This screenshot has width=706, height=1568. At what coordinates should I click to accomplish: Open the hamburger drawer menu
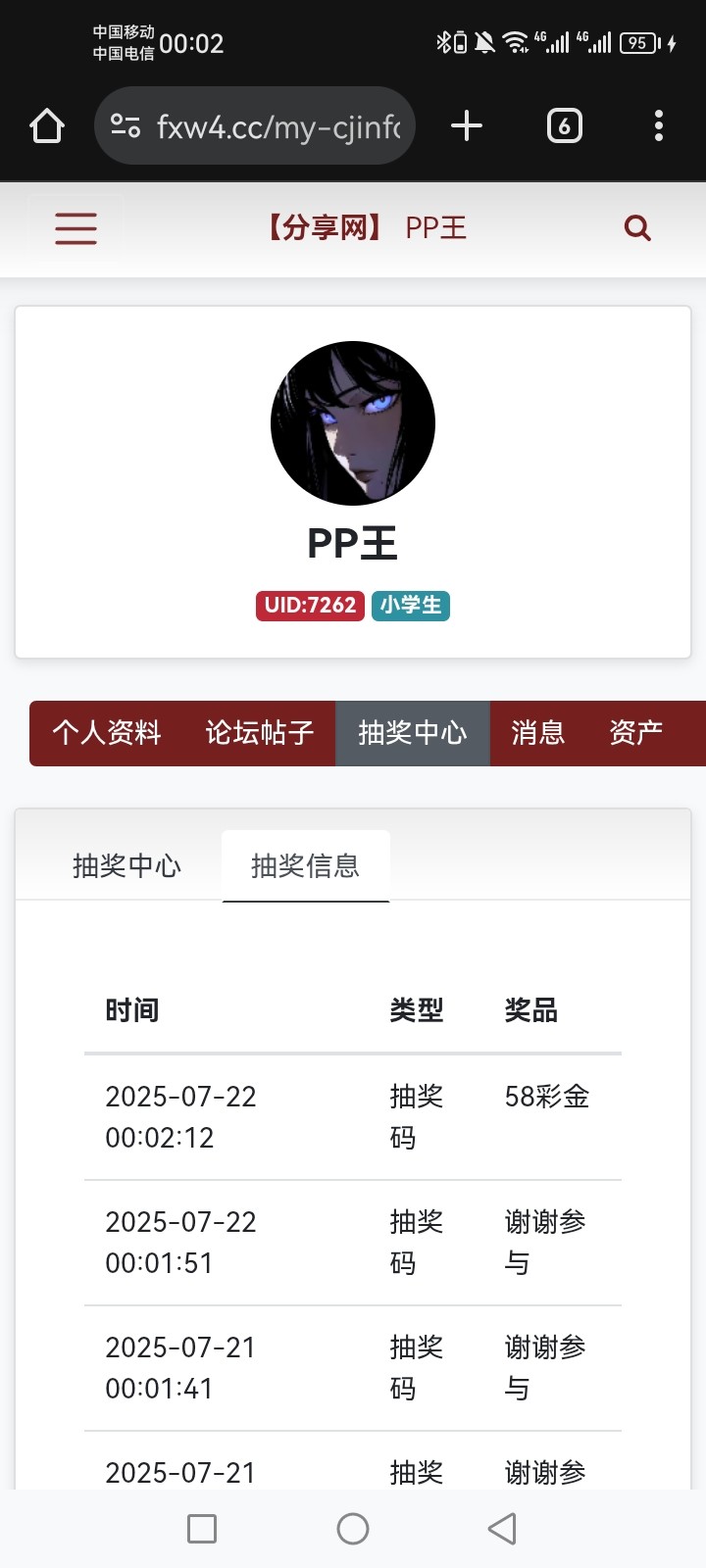pos(76,228)
